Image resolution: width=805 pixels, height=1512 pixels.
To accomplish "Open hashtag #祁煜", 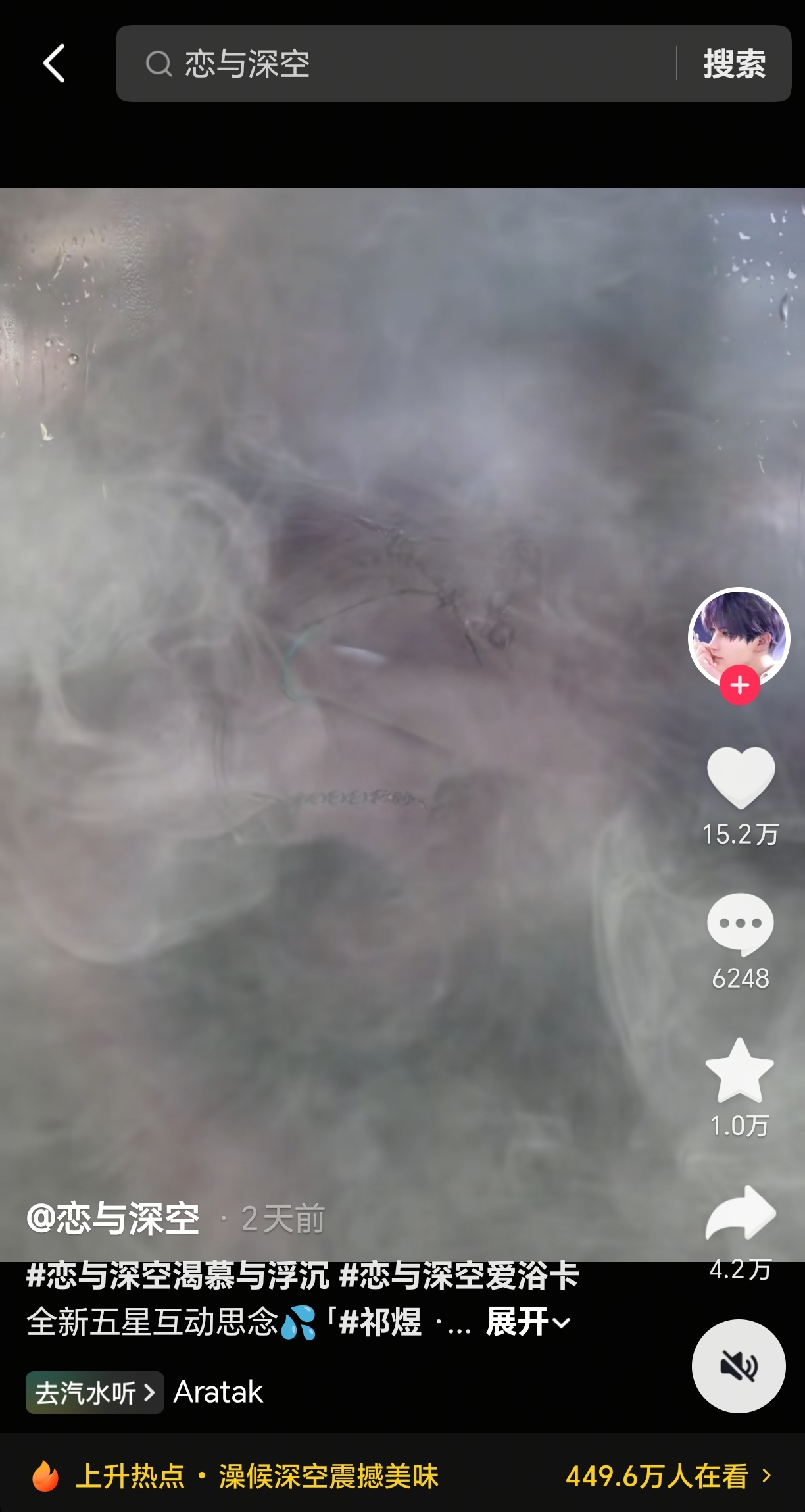I will click(x=380, y=1322).
